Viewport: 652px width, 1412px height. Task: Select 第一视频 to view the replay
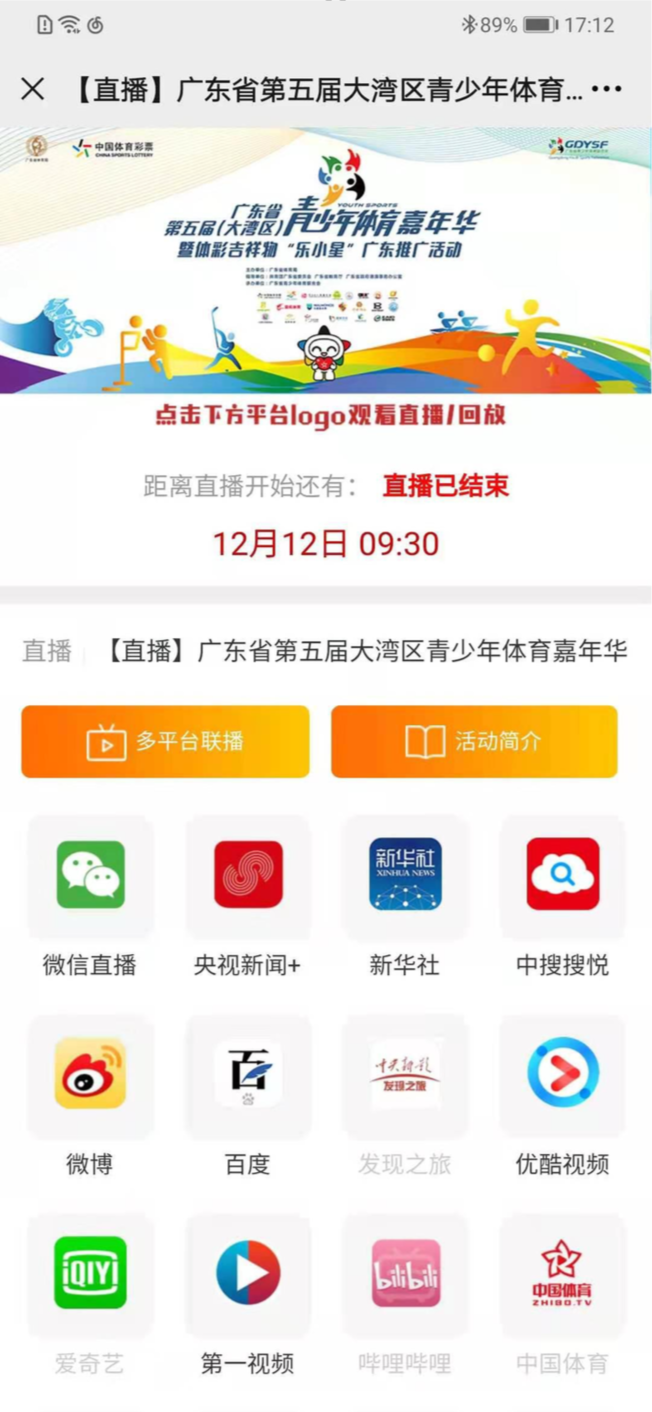click(x=248, y=1273)
